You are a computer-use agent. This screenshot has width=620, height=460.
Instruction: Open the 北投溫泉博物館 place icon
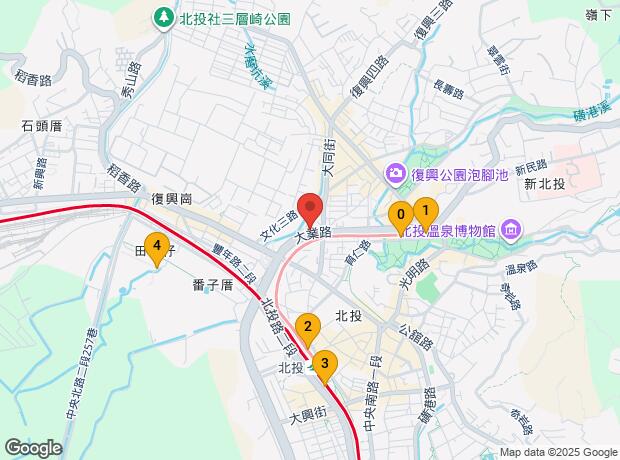(511, 231)
